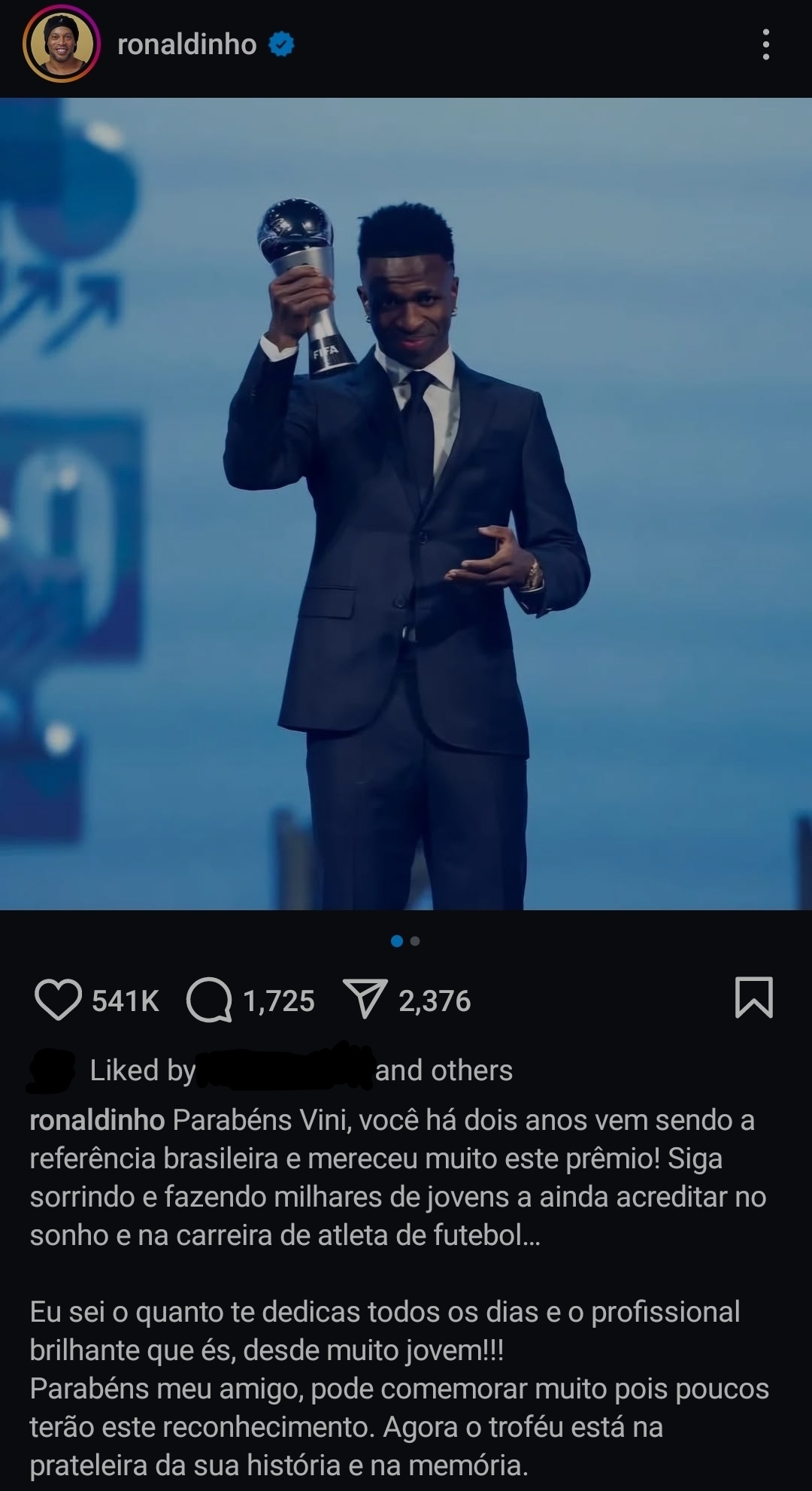Share this post via the paper plane icon

[x=365, y=999]
